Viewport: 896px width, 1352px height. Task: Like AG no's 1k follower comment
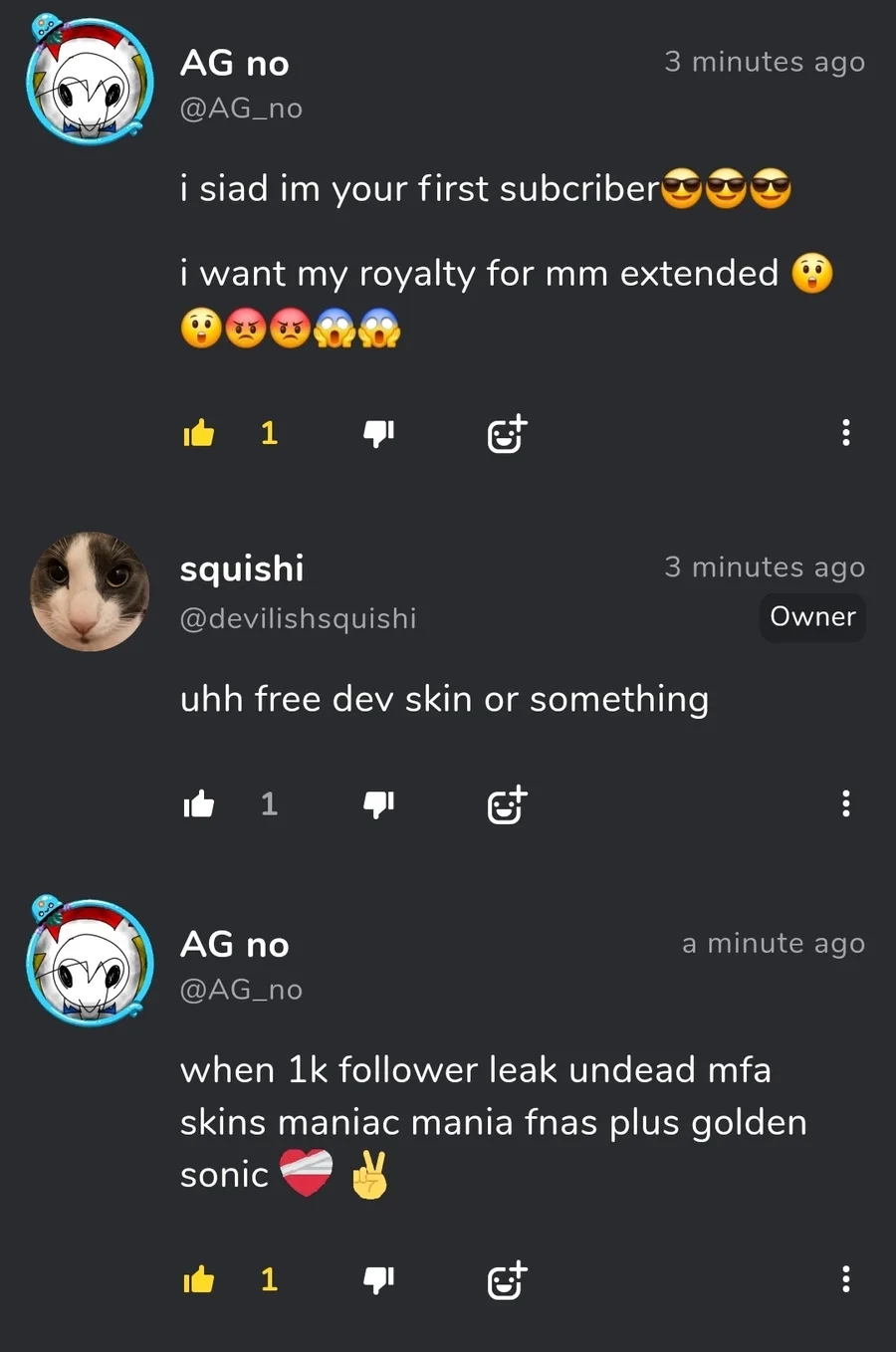coord(199,1279)
